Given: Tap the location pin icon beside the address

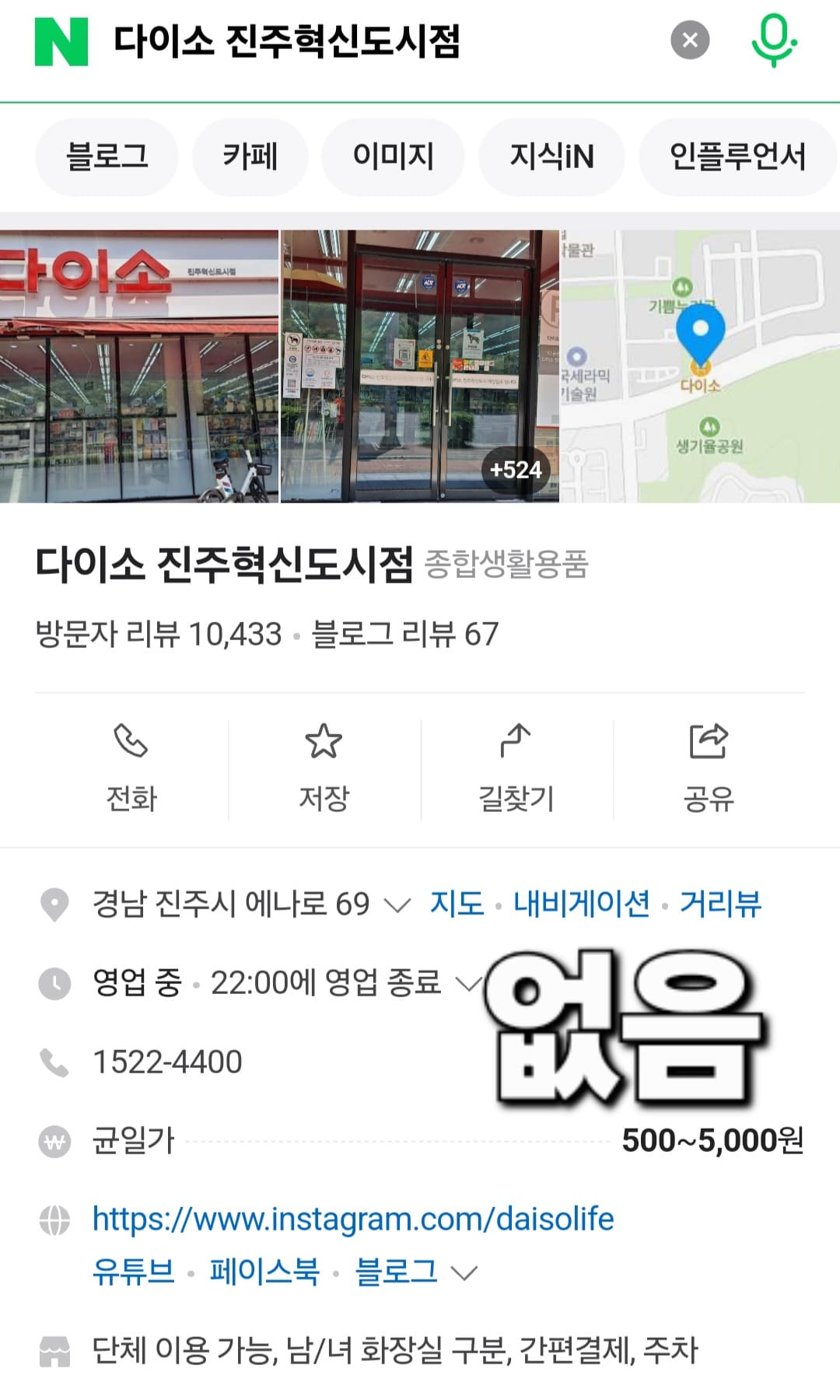Looking at the screenshot, I should coord(54,905).
